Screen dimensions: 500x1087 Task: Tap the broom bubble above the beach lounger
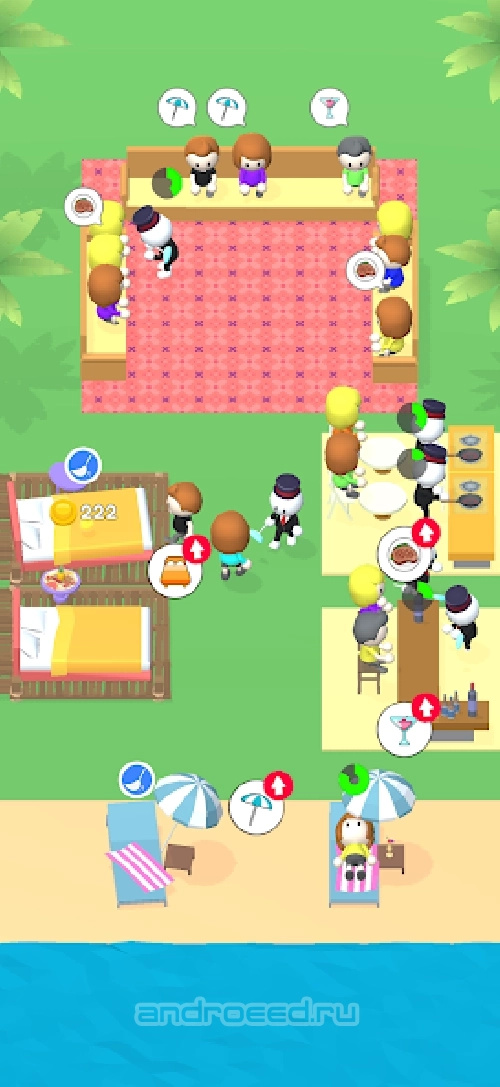coord(137,780)
